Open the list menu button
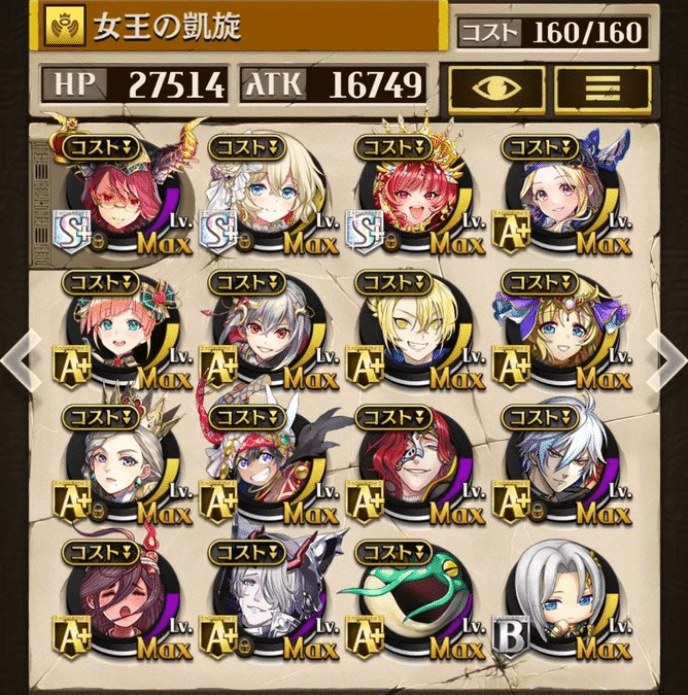688x695 pixels. pos(602,87)
